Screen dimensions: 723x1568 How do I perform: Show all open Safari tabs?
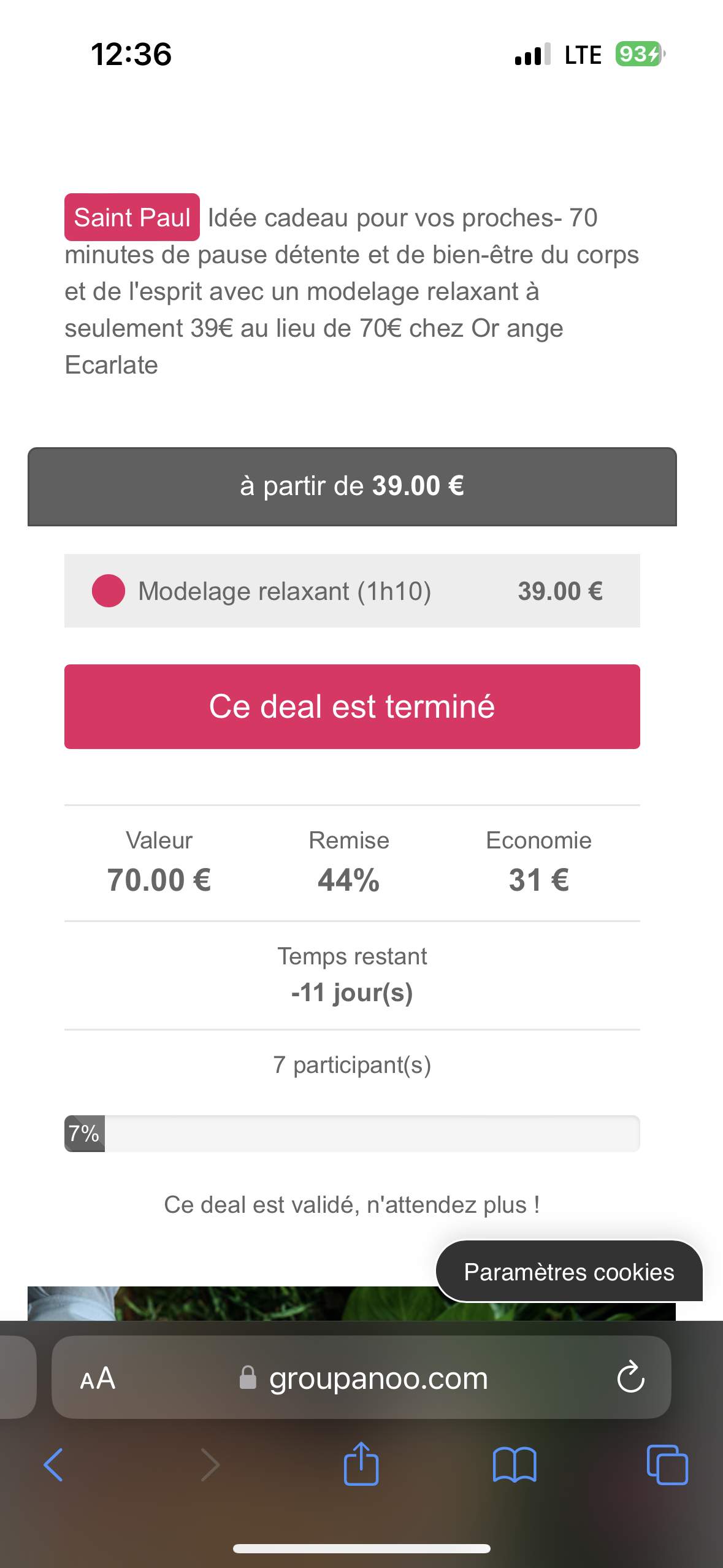coord(667,1465)
